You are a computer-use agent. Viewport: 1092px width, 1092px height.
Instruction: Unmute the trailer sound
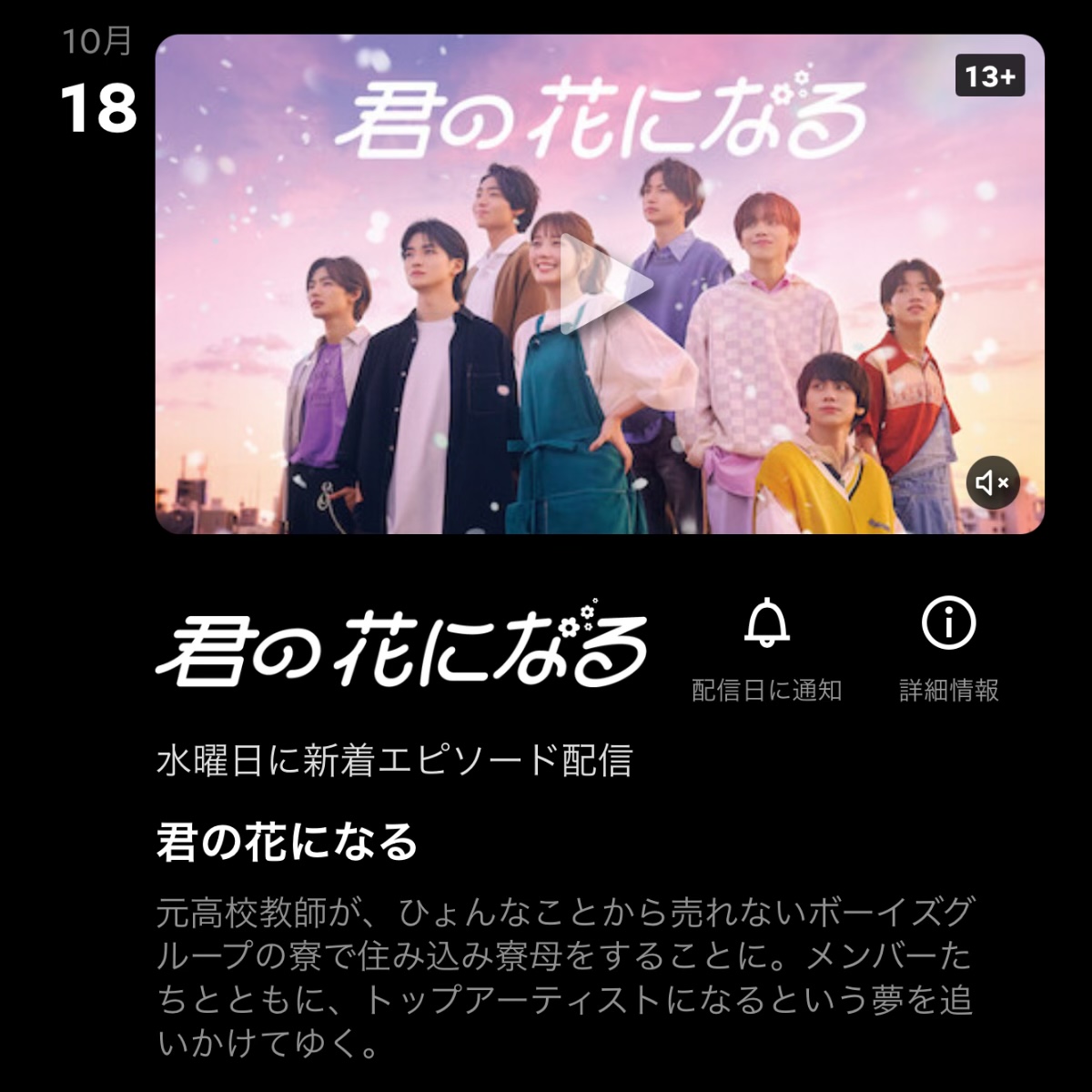(x=992, y=482)
